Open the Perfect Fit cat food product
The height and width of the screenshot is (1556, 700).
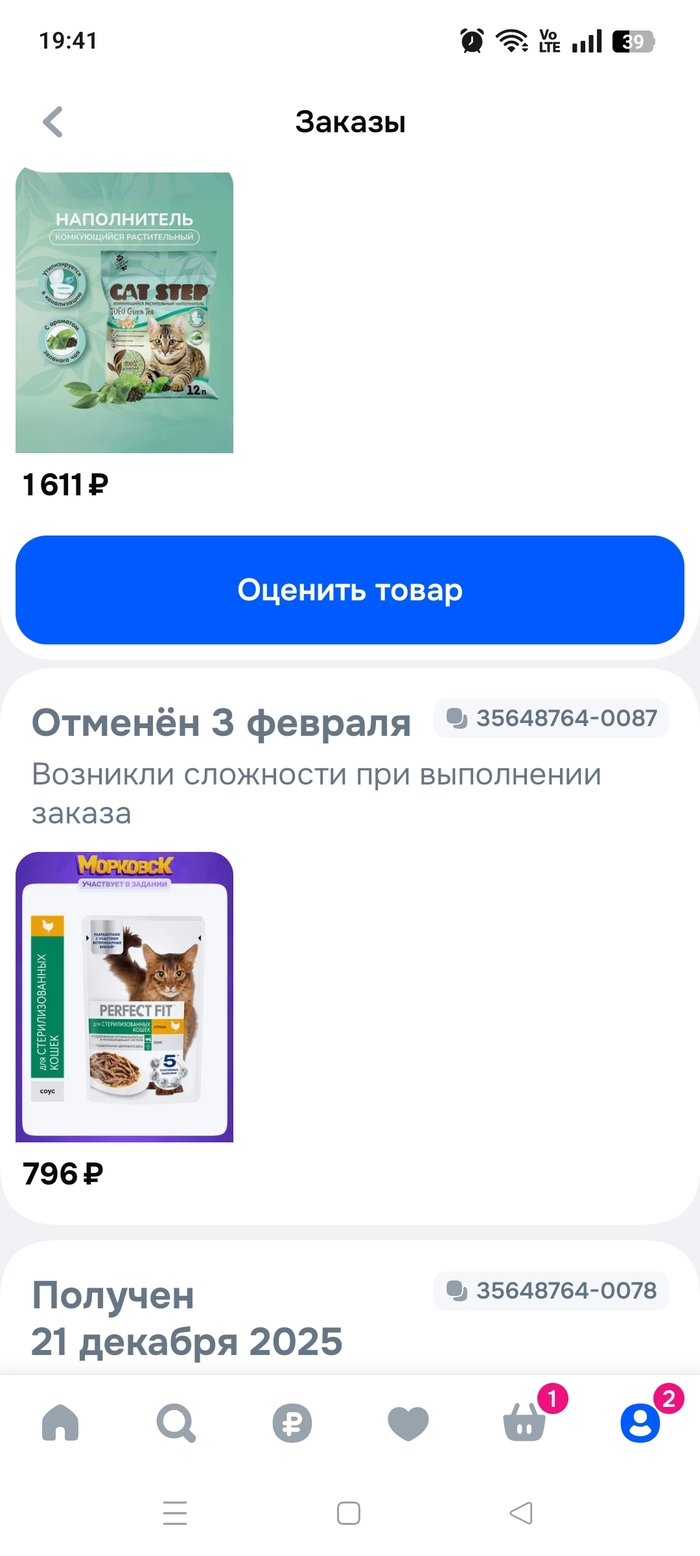125,997
